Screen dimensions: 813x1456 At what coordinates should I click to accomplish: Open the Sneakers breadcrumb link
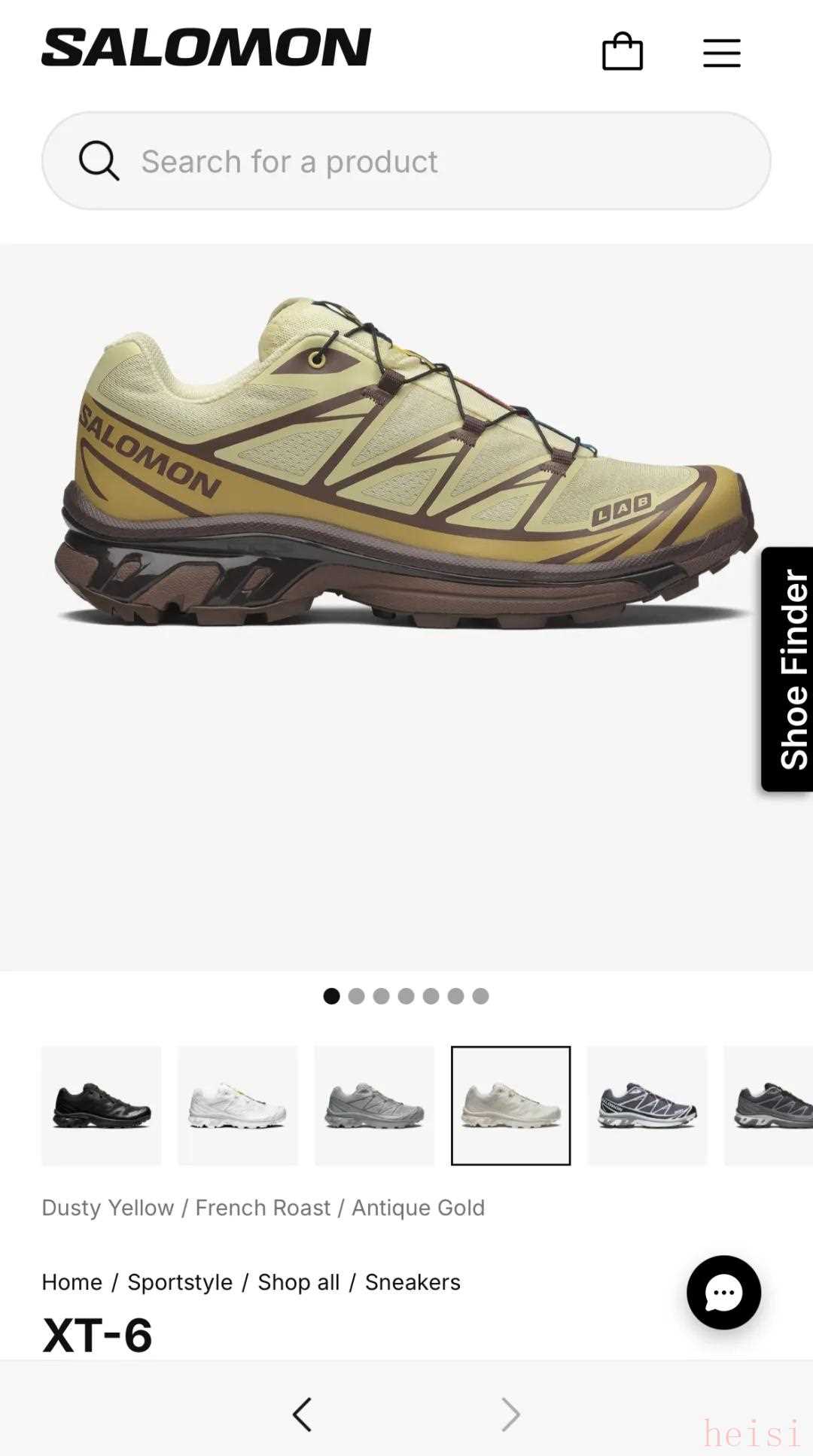tap(413, 1282)
